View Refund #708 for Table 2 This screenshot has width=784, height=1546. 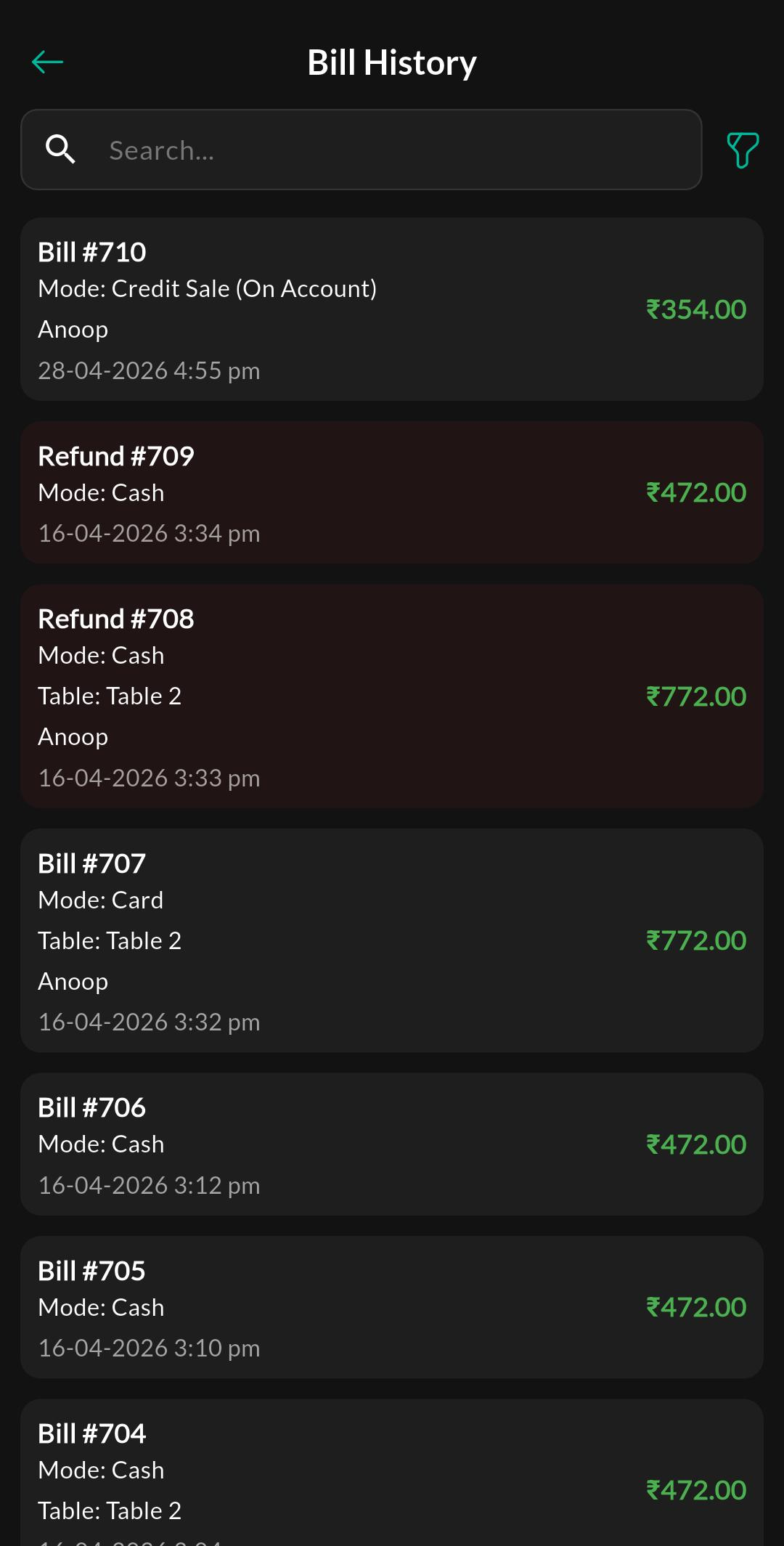coord(392,696)
